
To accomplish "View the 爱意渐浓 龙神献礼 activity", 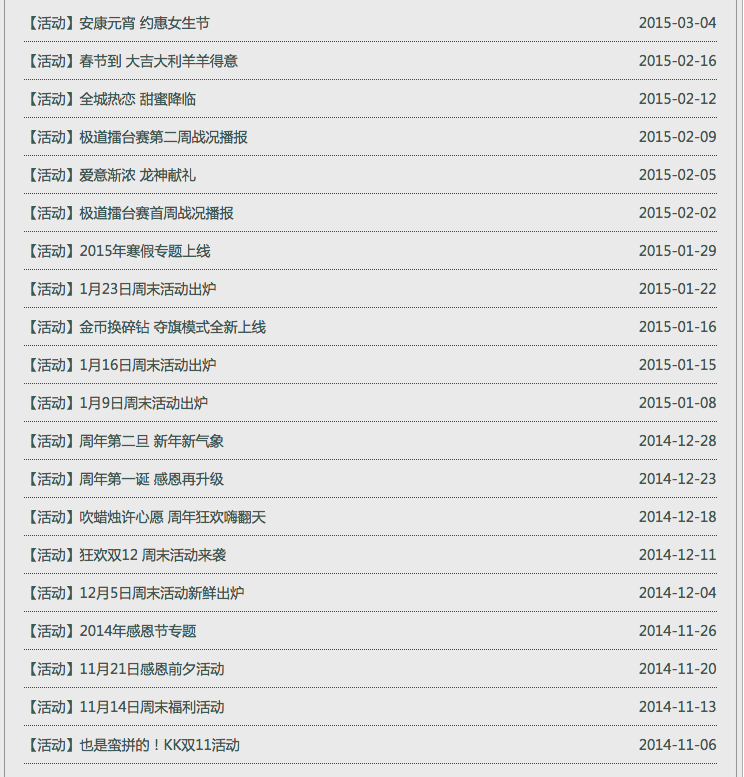I will [137, 175].
